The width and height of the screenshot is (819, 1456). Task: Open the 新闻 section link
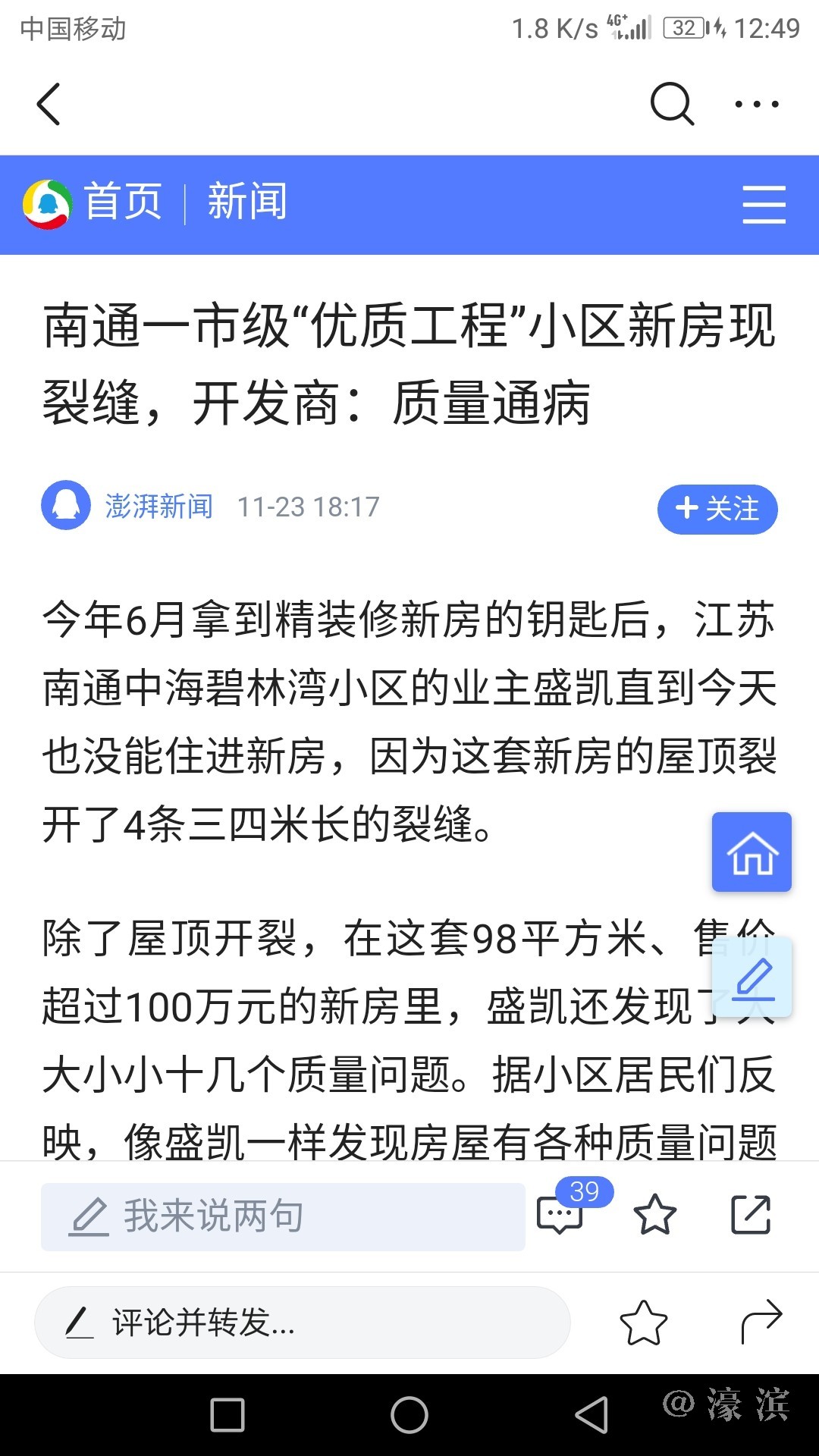[247, 202]
